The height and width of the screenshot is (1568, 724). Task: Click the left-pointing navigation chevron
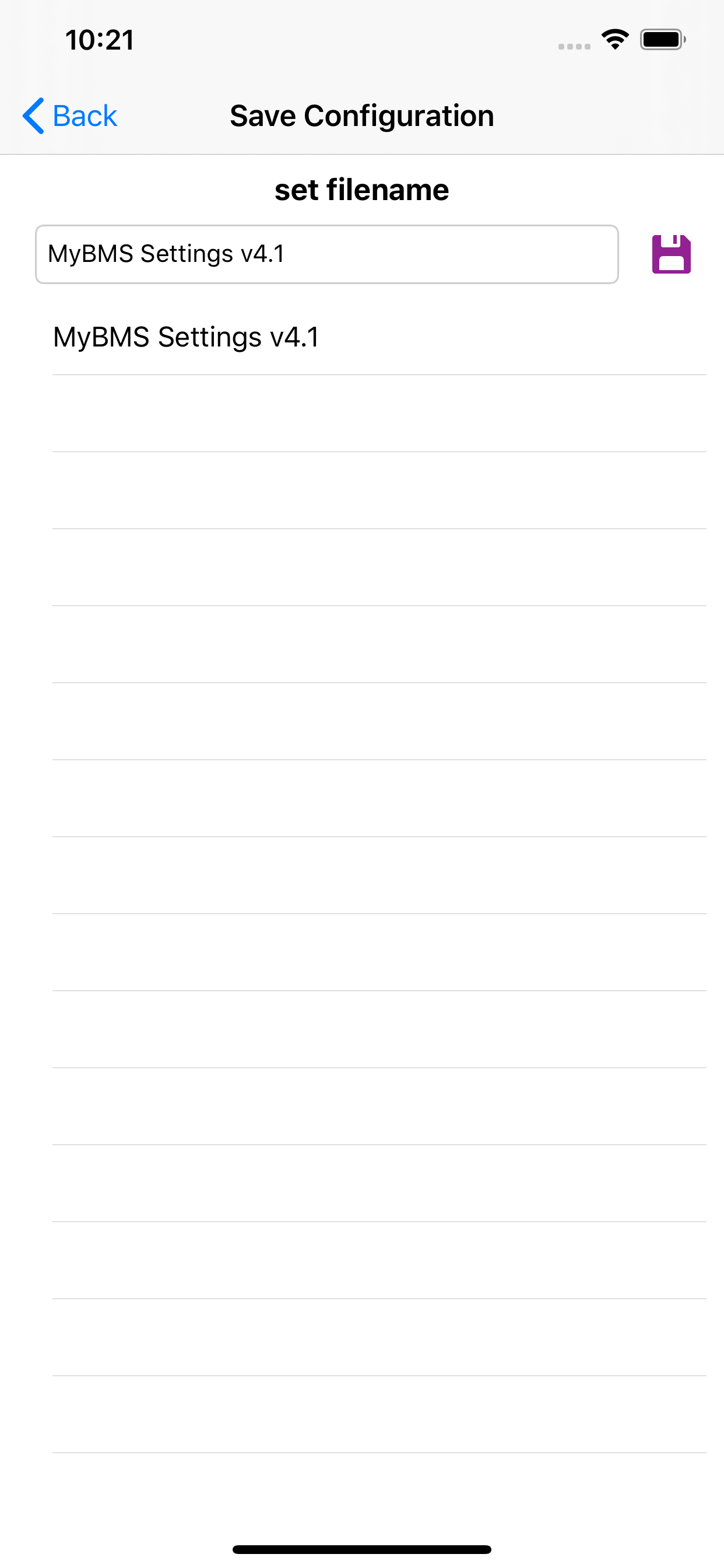(33, 115)
